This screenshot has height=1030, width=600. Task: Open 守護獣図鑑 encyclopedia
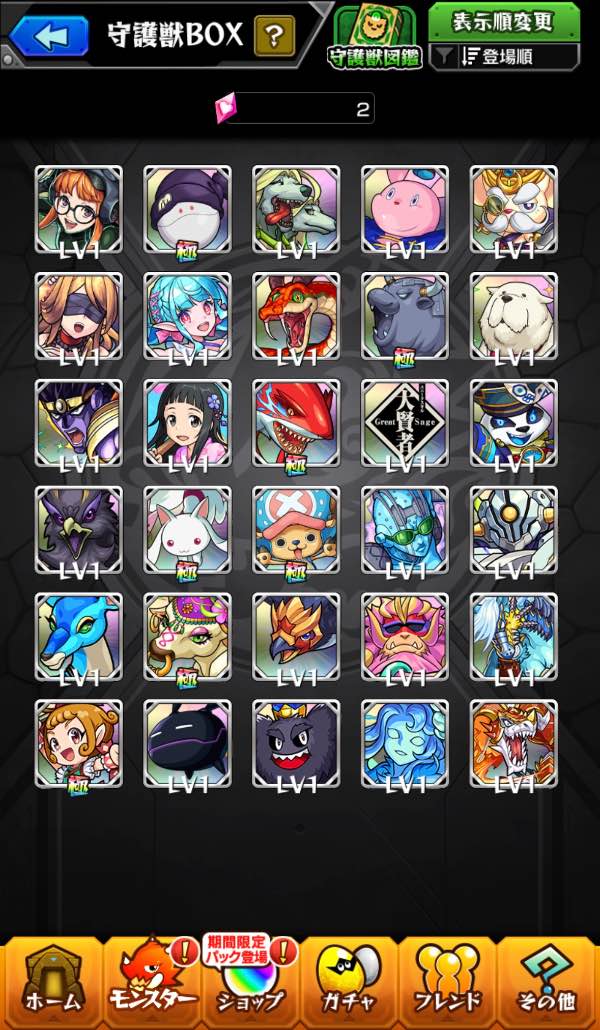click(376, 38)
